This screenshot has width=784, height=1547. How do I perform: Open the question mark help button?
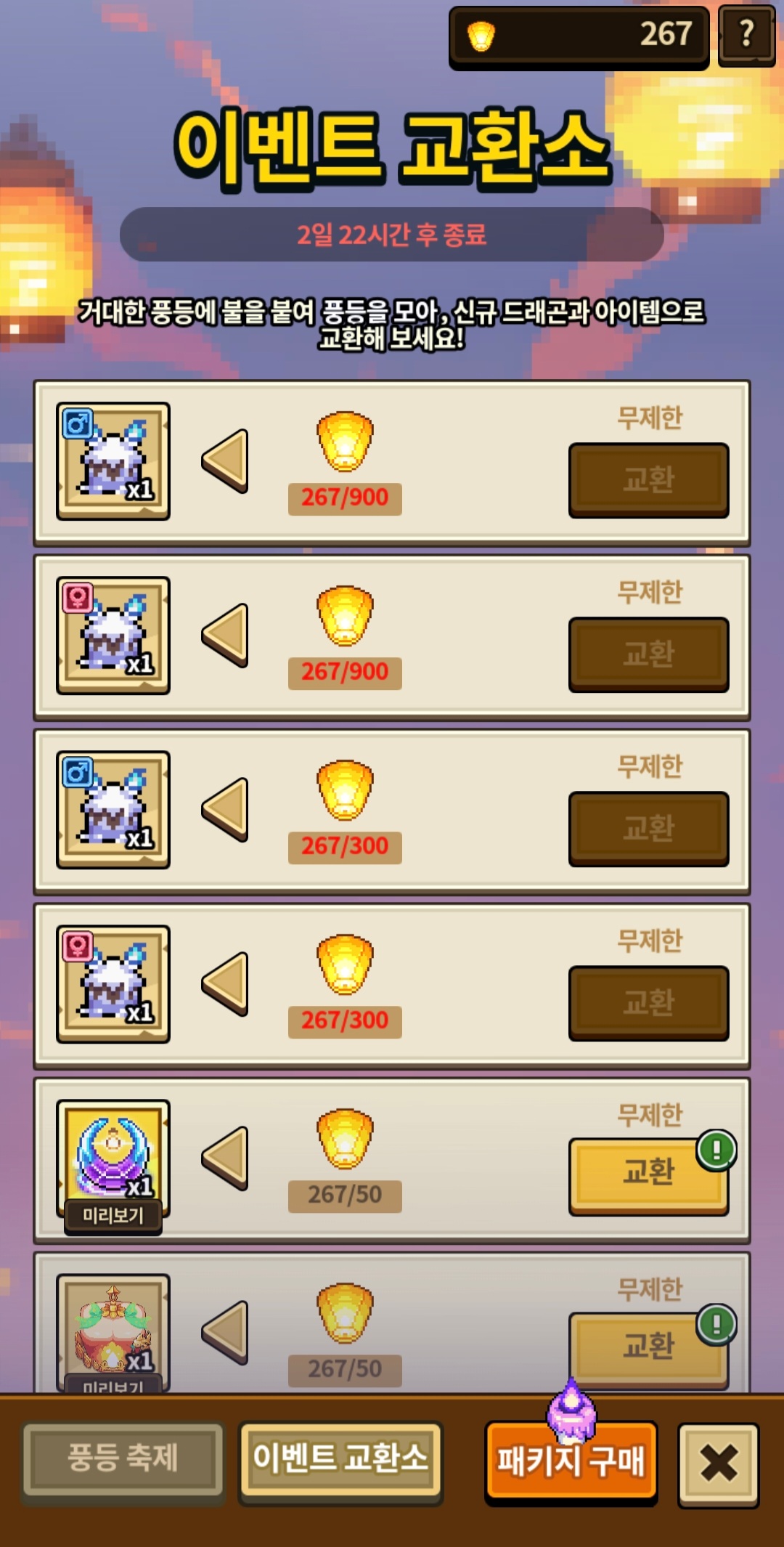(x=746, y=36)
